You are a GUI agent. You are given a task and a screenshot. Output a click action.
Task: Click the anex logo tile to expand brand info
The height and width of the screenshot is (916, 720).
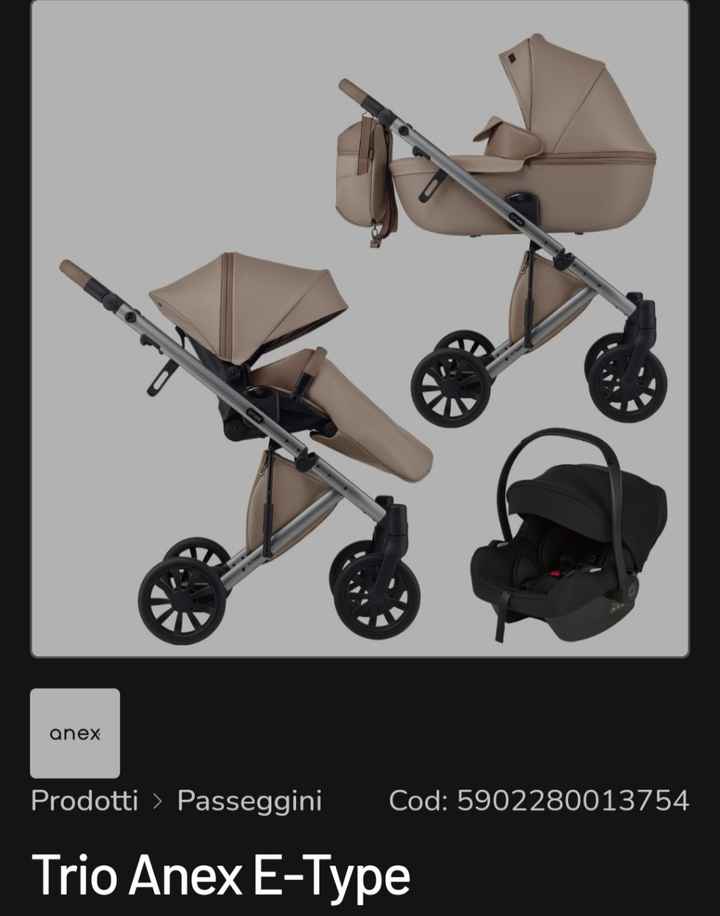(75, 733)
